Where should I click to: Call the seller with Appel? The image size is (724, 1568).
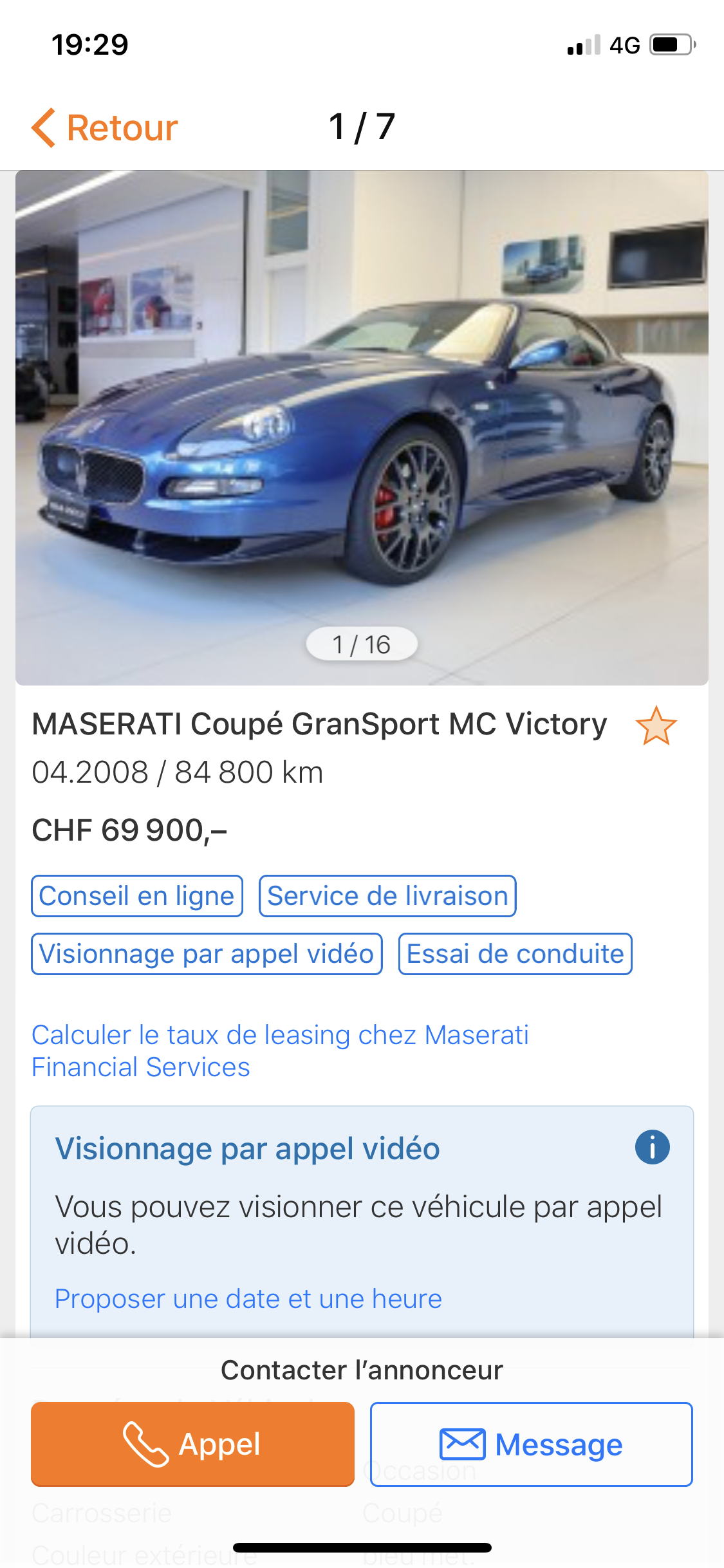coord(192,1444)
